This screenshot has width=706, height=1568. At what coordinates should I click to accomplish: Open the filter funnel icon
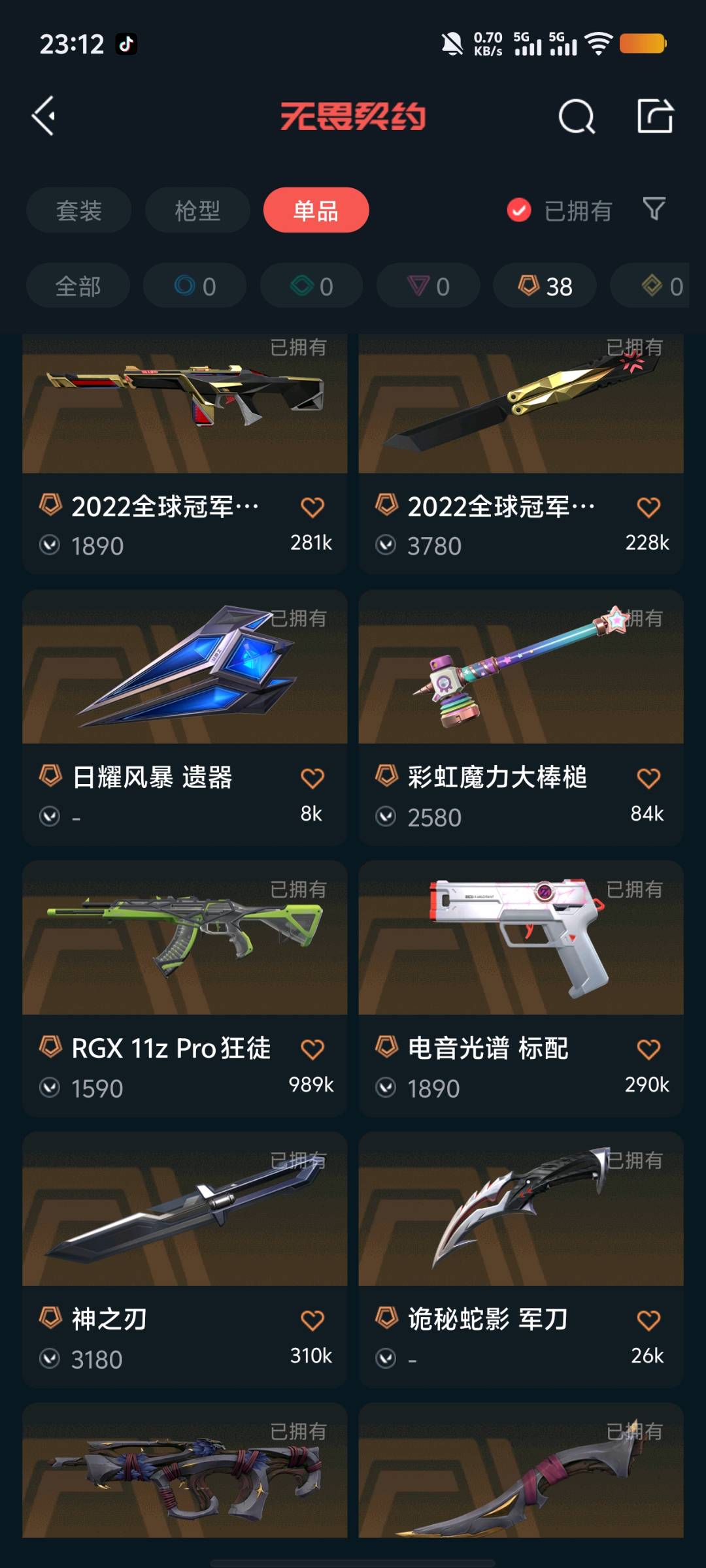tap(654, 209)
